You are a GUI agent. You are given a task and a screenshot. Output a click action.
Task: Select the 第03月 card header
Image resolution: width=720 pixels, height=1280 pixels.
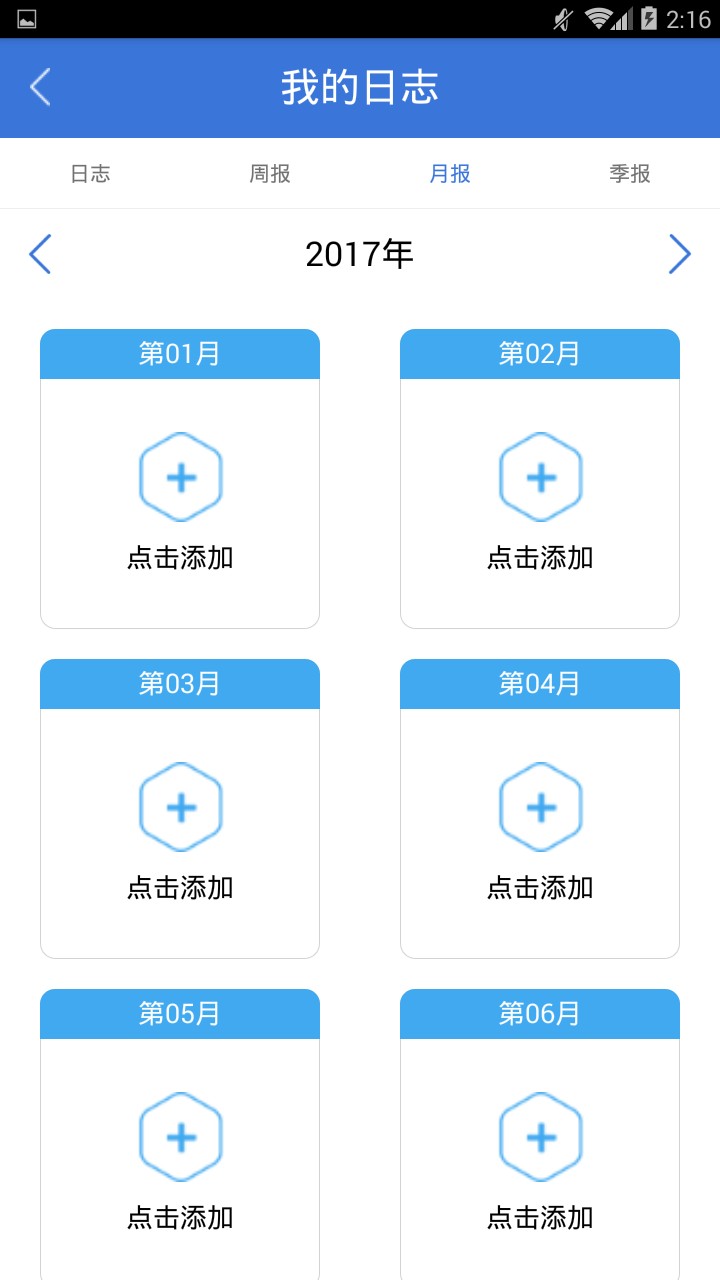tap(180, 684)
